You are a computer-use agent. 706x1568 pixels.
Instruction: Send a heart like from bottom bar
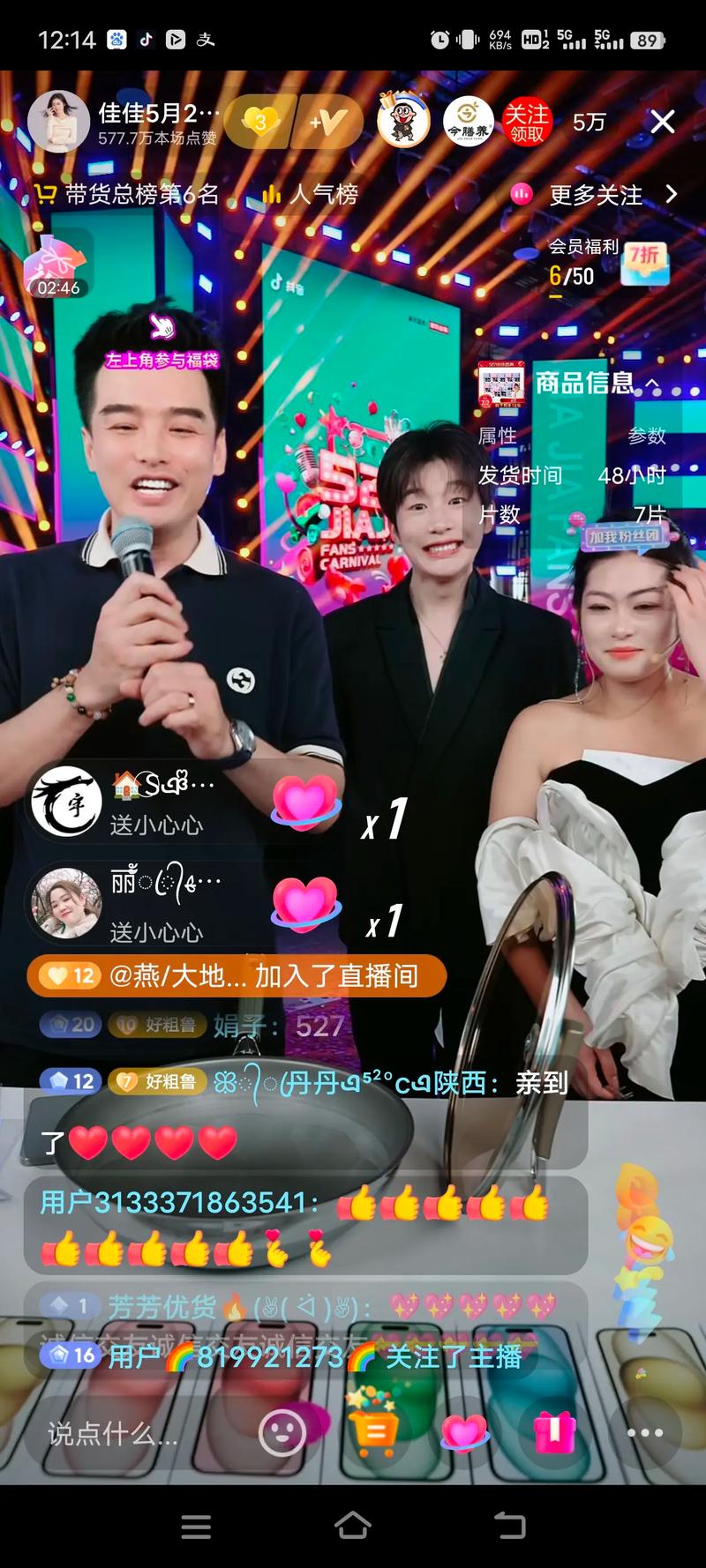(x=464, y=1433)
